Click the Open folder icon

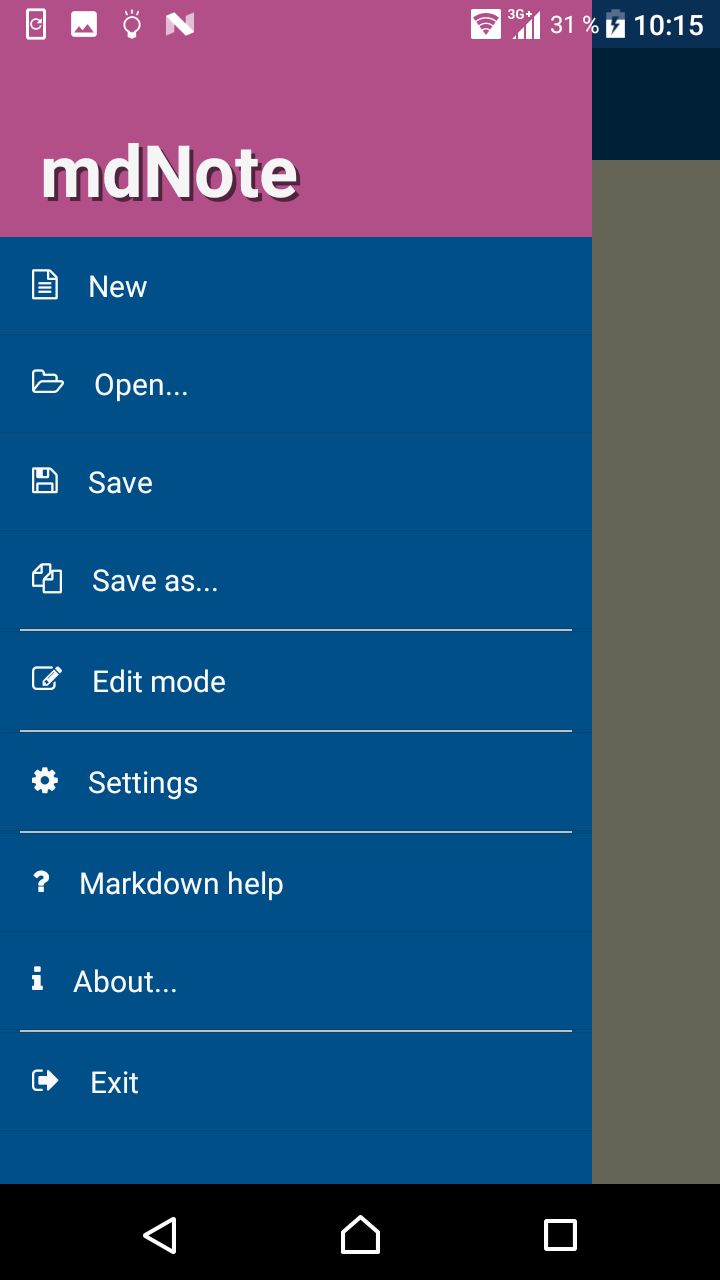coord(45,383)
